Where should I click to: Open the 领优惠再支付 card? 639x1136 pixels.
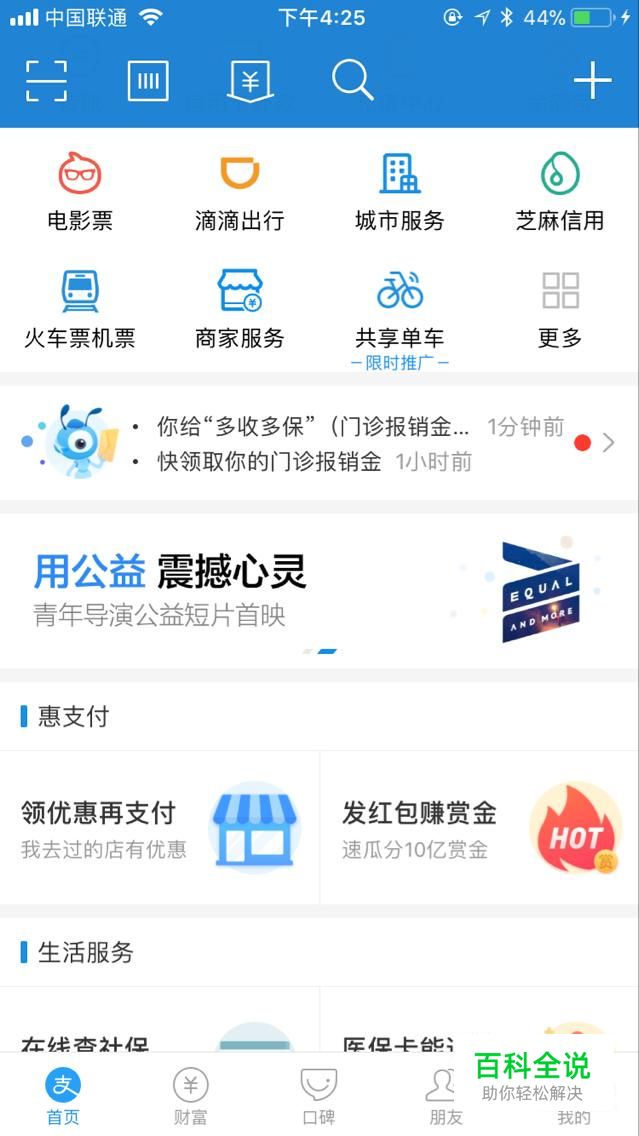160,828
